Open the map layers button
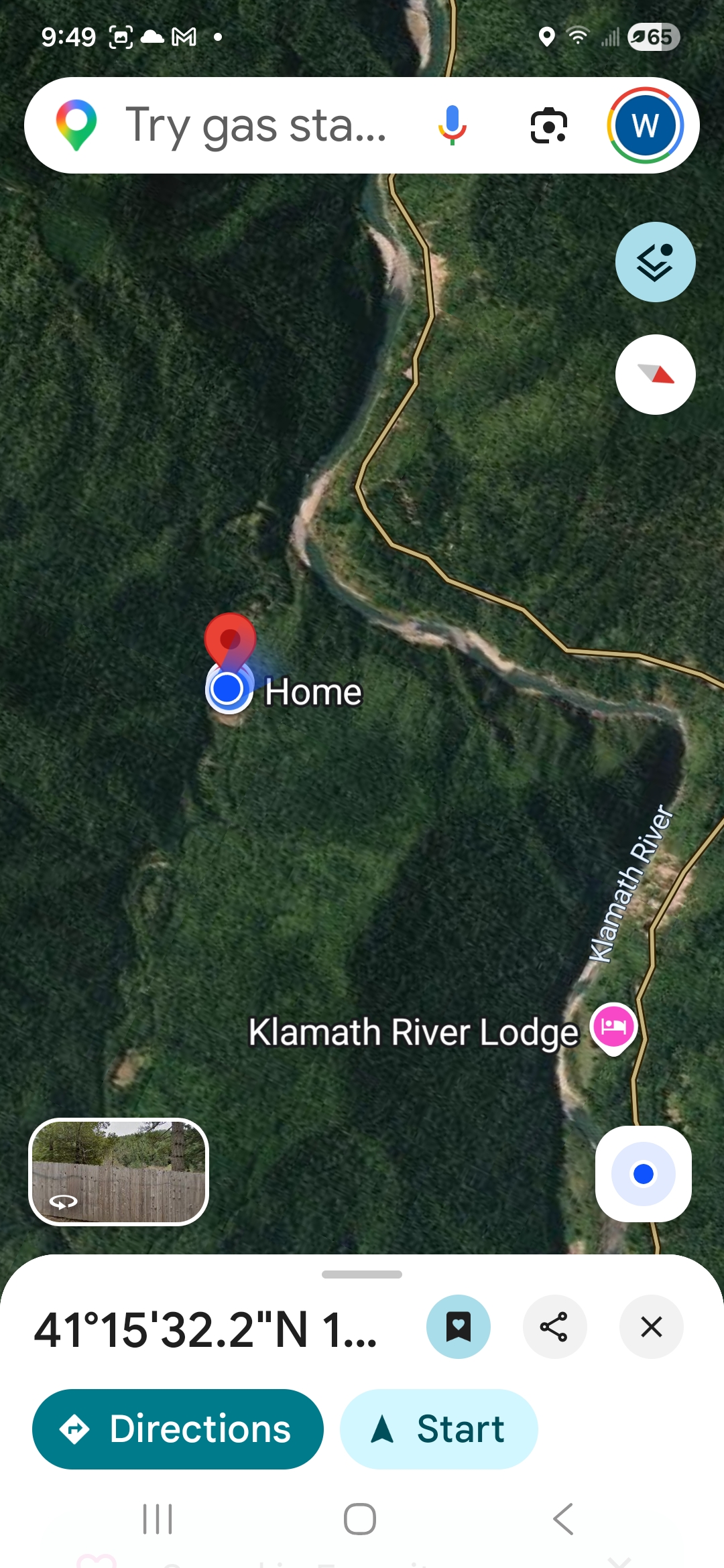The width and height of the screenshot is (724, 1568). (655, 262)
